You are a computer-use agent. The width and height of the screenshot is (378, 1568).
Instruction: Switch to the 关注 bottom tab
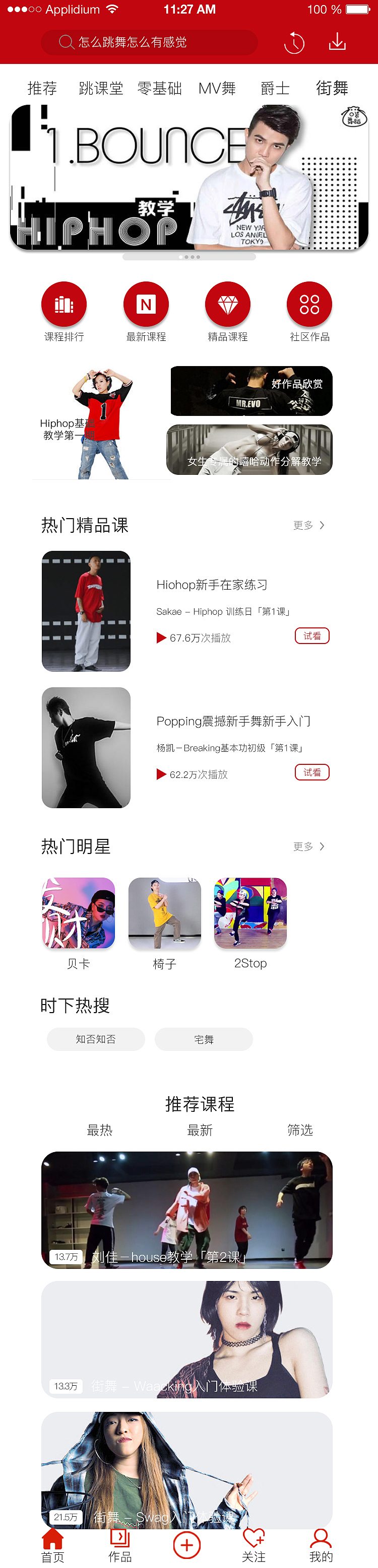click(254, 1545)
